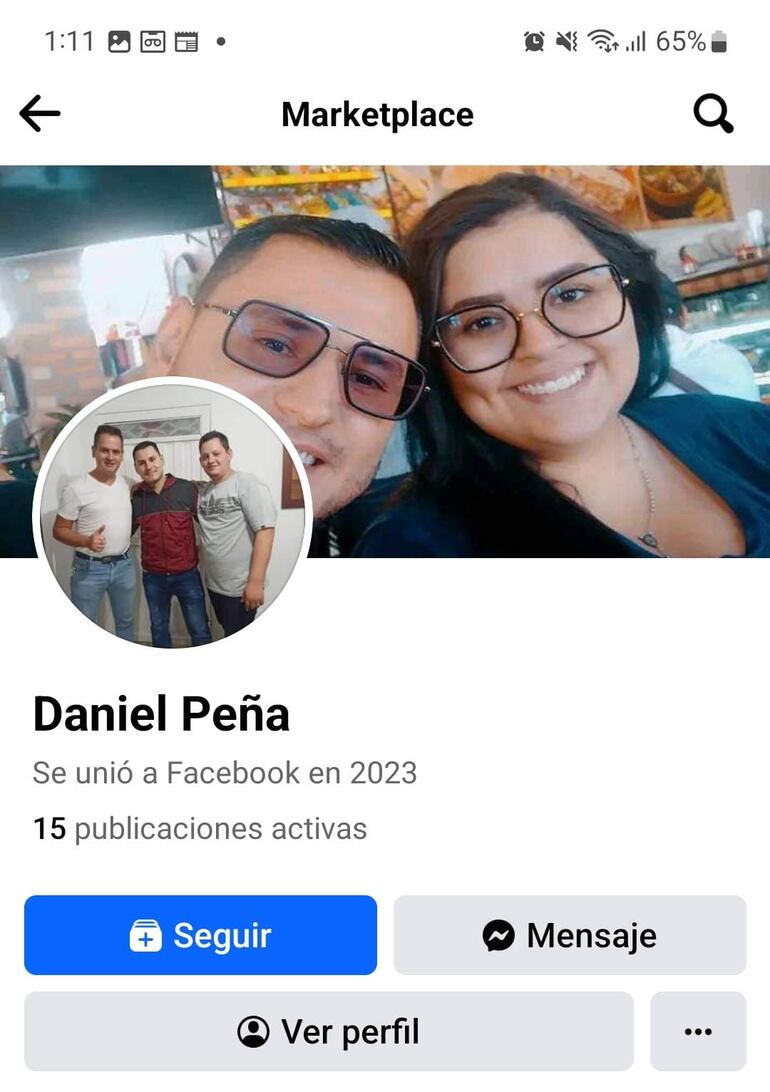This screenshot has height=1092, width=770.
Task: Send a message via Mensaje button
Action: 569,935
